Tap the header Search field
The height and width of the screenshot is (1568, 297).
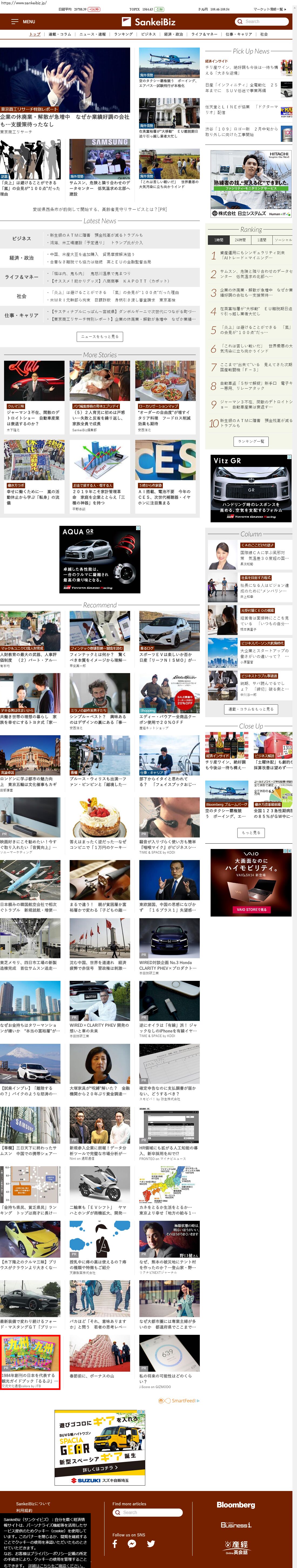pos(262,21)
